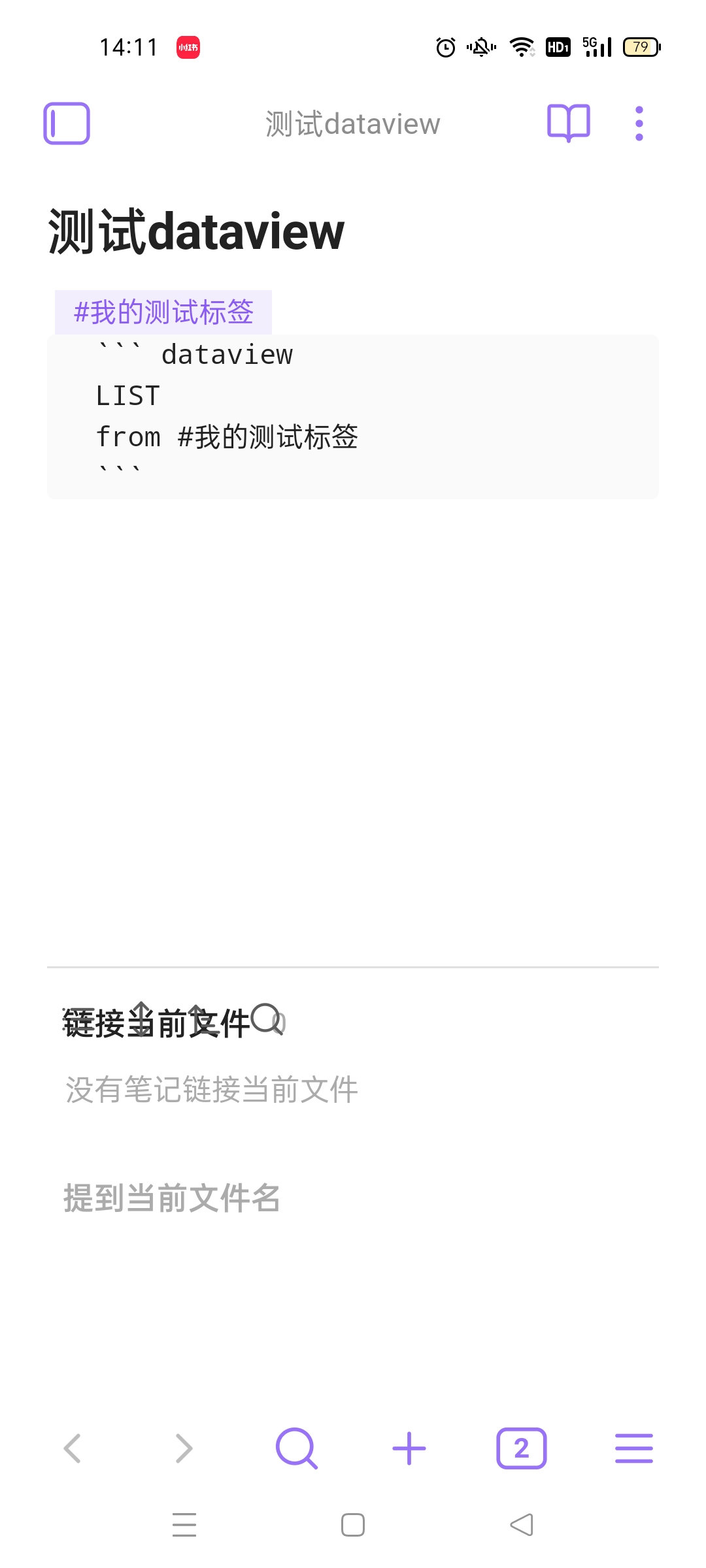706x1568 pixels.
Task: Open the left sidebar panel
Action: coord(67,123)
